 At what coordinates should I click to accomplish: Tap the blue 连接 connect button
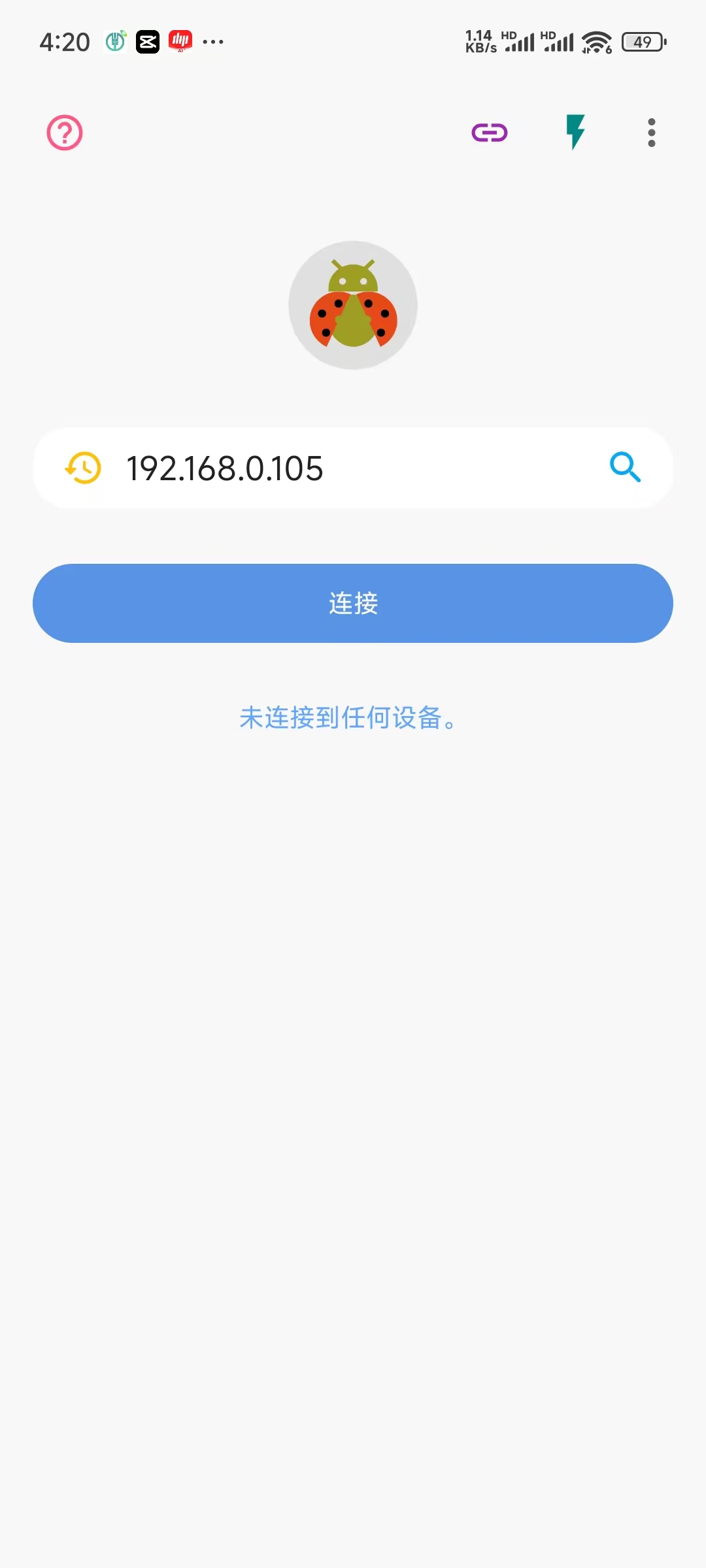[353, 603]
